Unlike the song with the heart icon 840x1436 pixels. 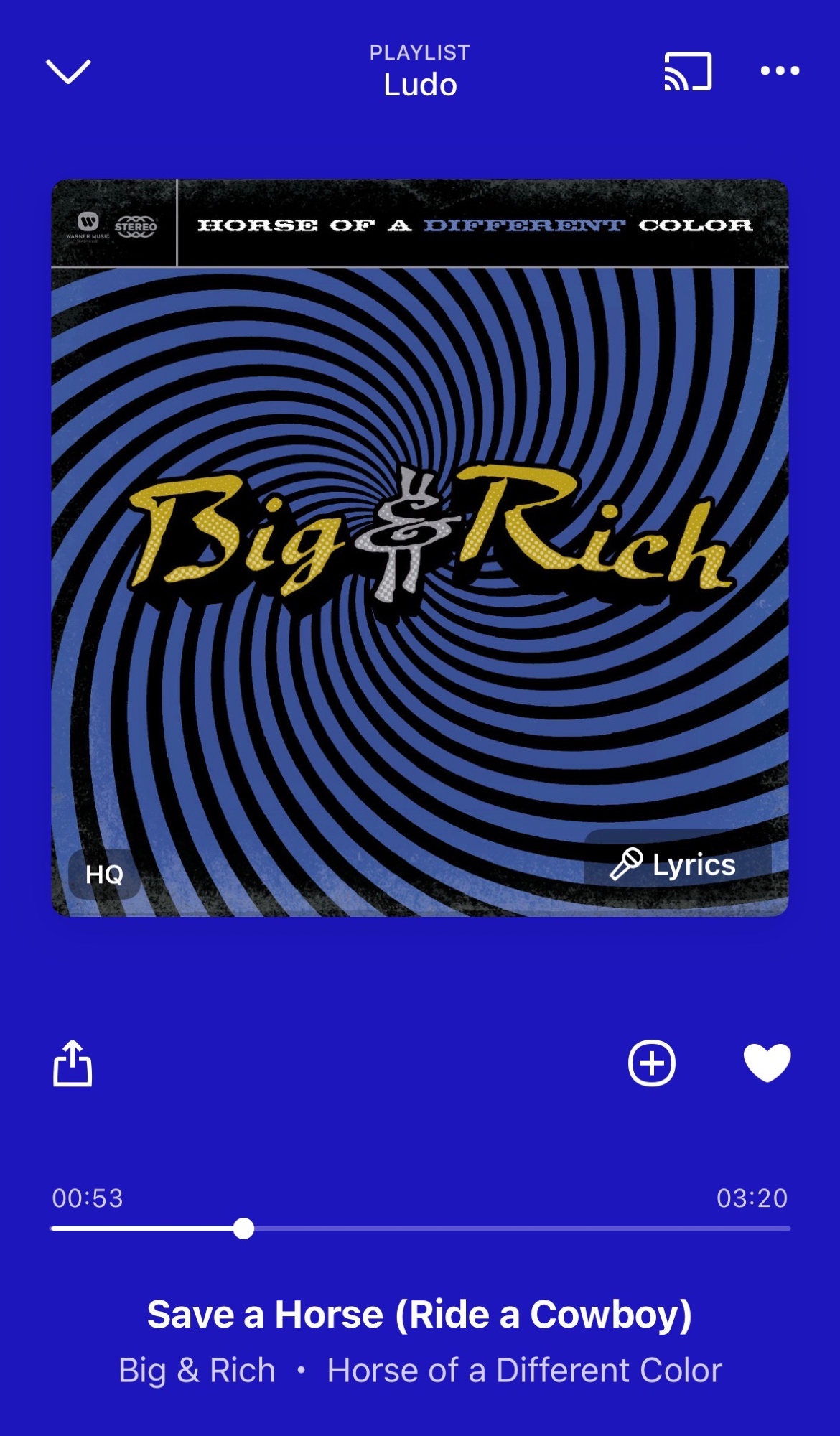click(x=767, y=1063)
